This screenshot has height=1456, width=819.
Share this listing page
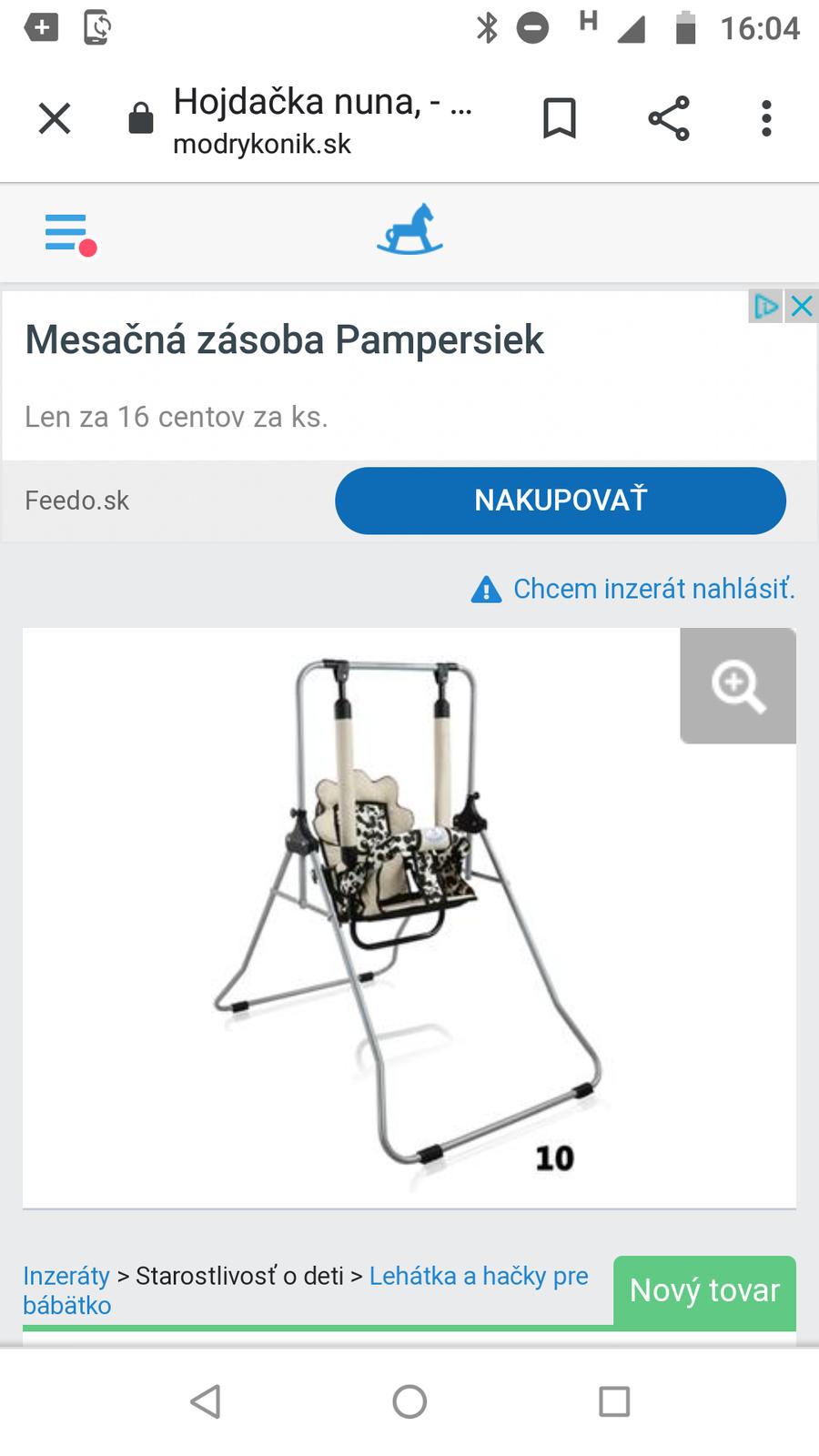[669, 118]
